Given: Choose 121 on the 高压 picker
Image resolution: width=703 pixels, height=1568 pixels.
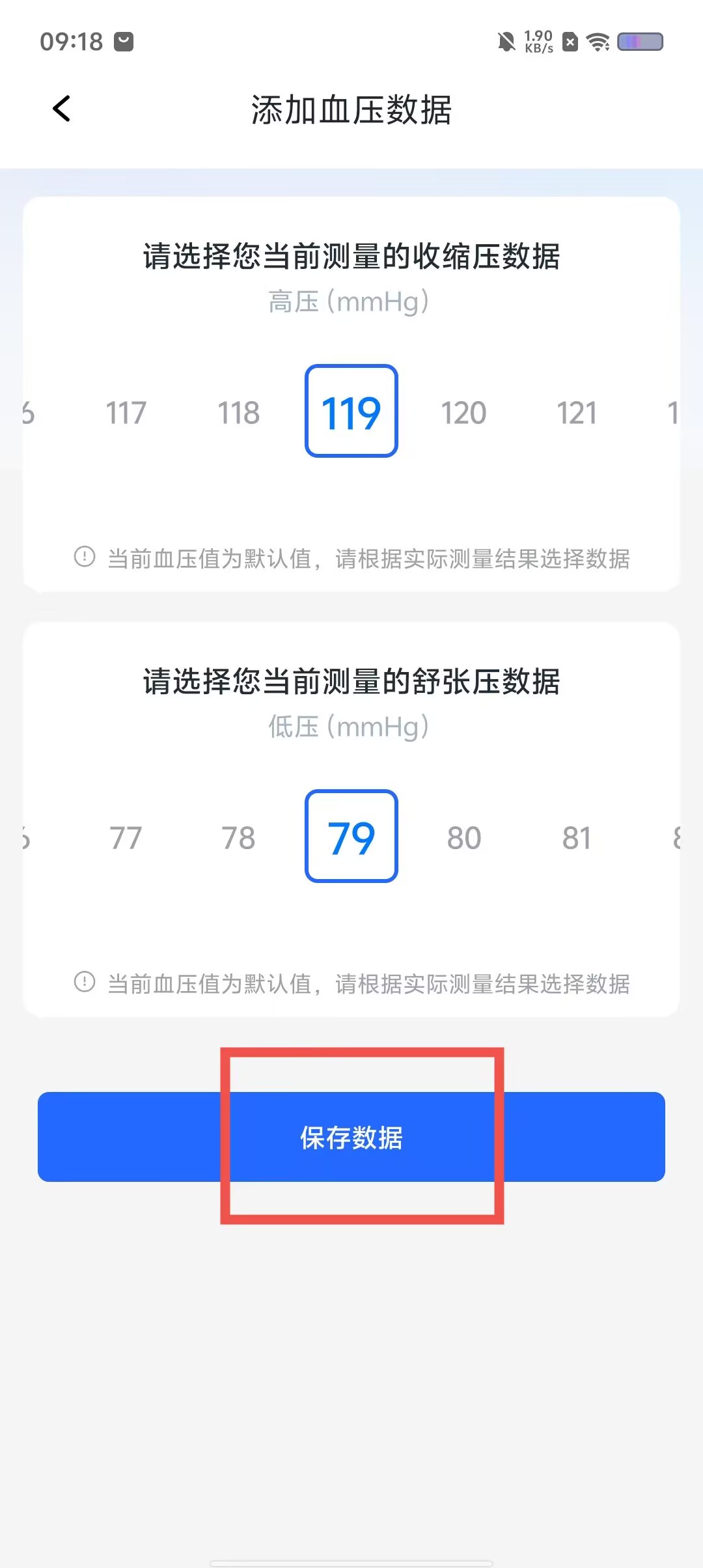Looking at the screenshot, I should (577, 413).
